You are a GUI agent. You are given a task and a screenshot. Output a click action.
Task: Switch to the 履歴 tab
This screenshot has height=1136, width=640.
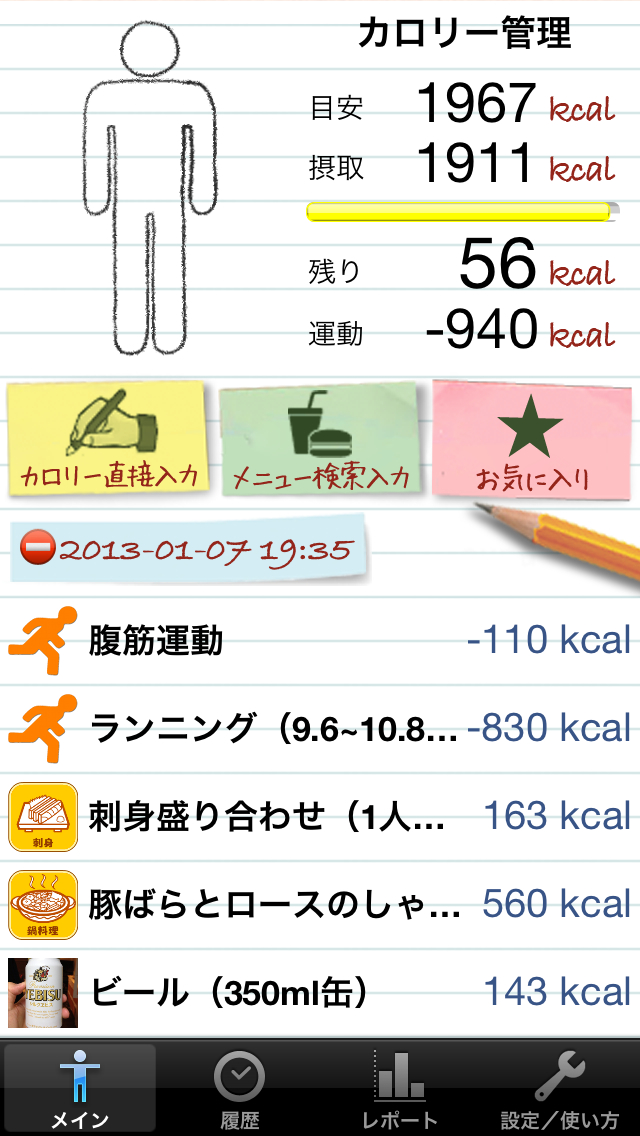[x=240, y=1088]
